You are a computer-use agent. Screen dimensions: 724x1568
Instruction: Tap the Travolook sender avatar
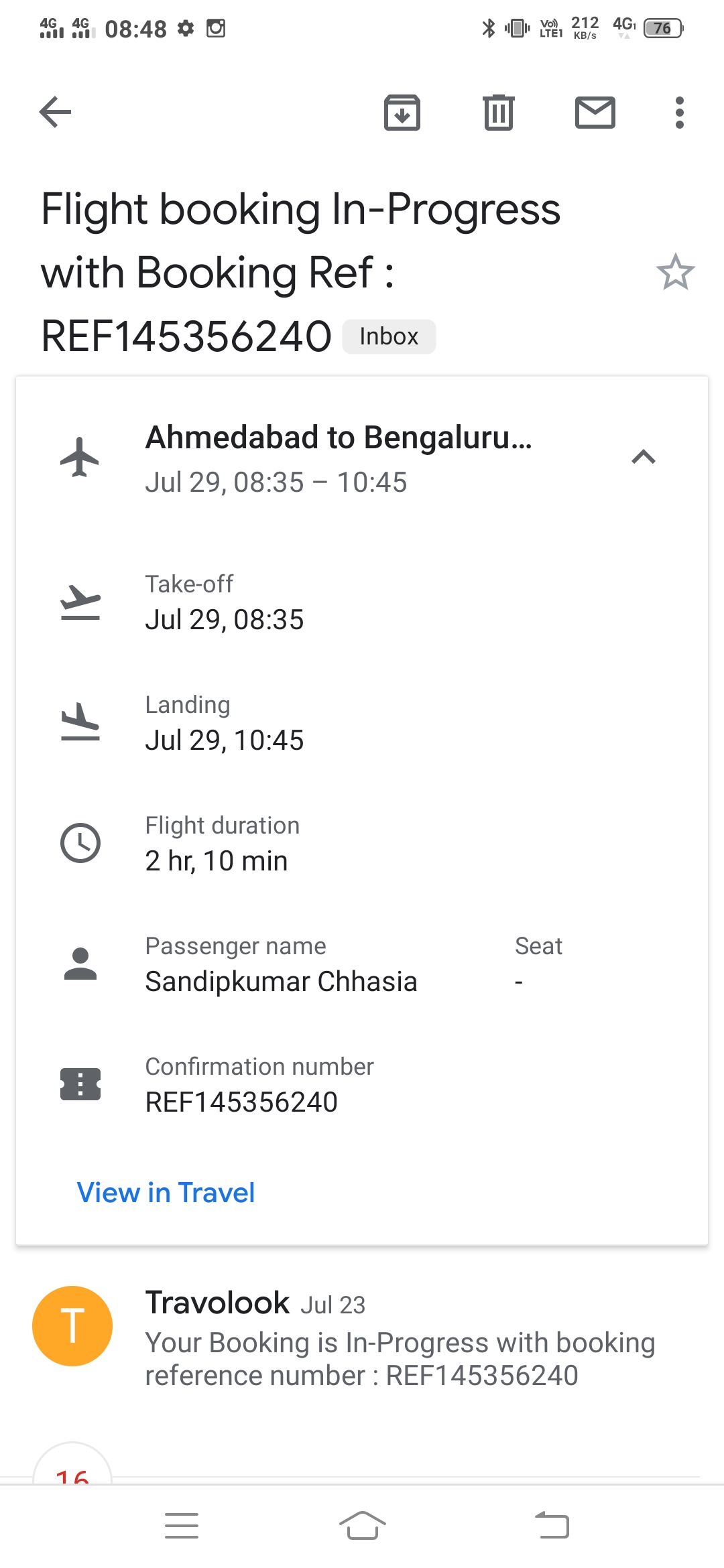[x=72, y=1326]
